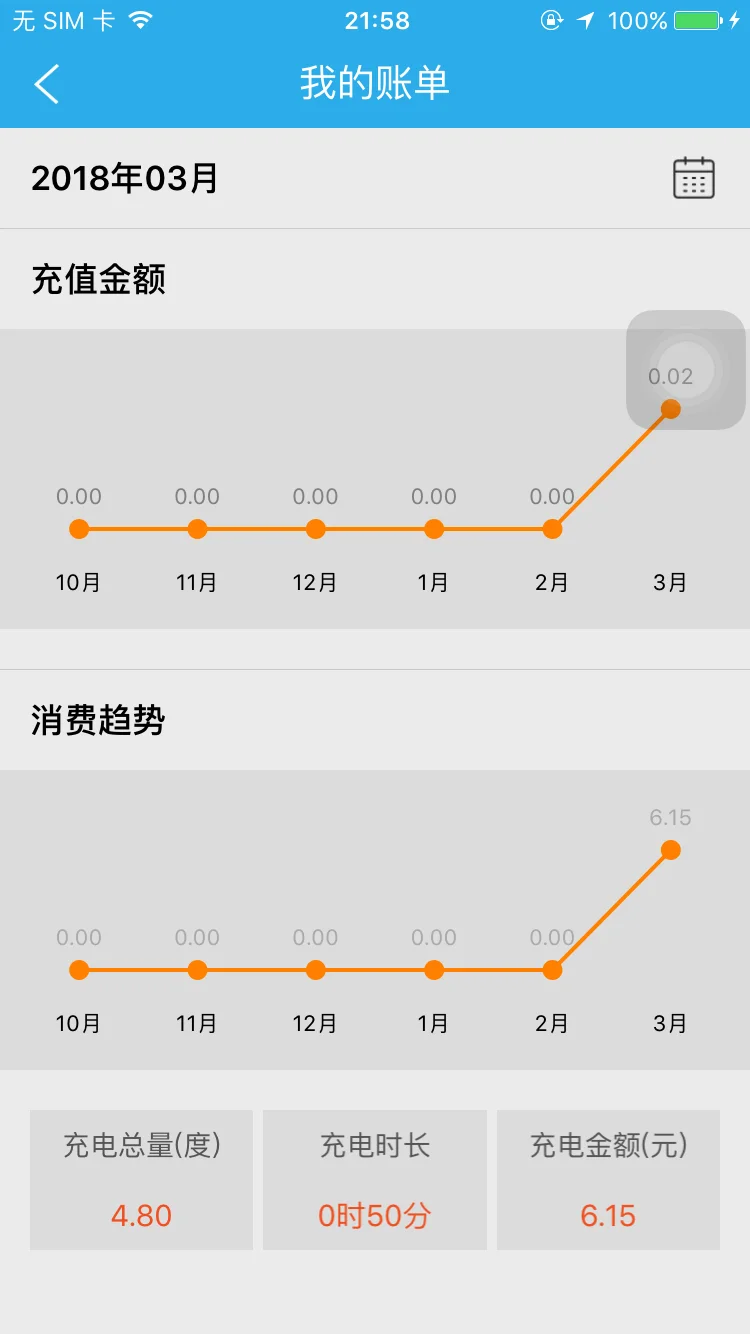Toggle the 12月 point on recharge chart
The width and height of the screenshot is (750, 1334).
(315, 528)
